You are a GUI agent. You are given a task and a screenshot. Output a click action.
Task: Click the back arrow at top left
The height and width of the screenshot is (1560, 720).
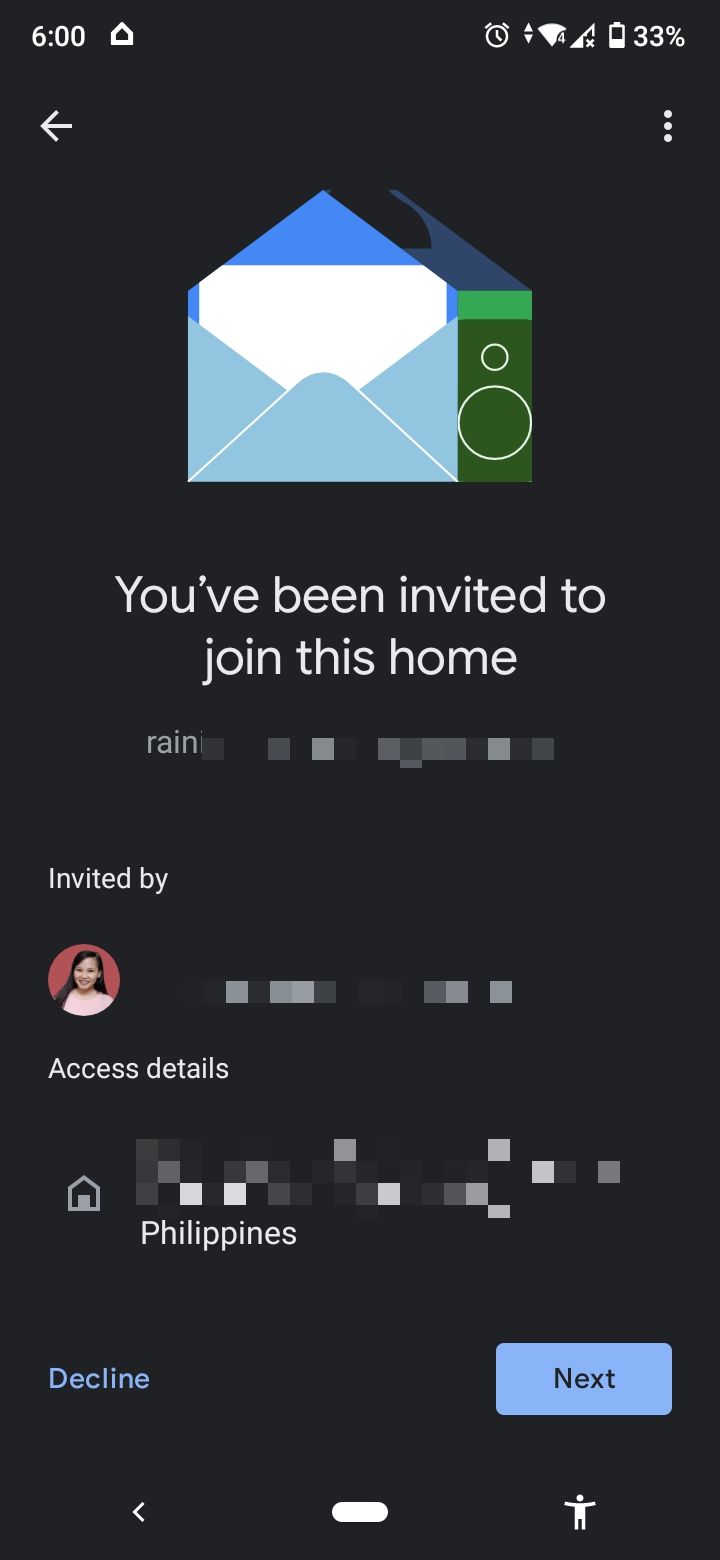[56, 126]
